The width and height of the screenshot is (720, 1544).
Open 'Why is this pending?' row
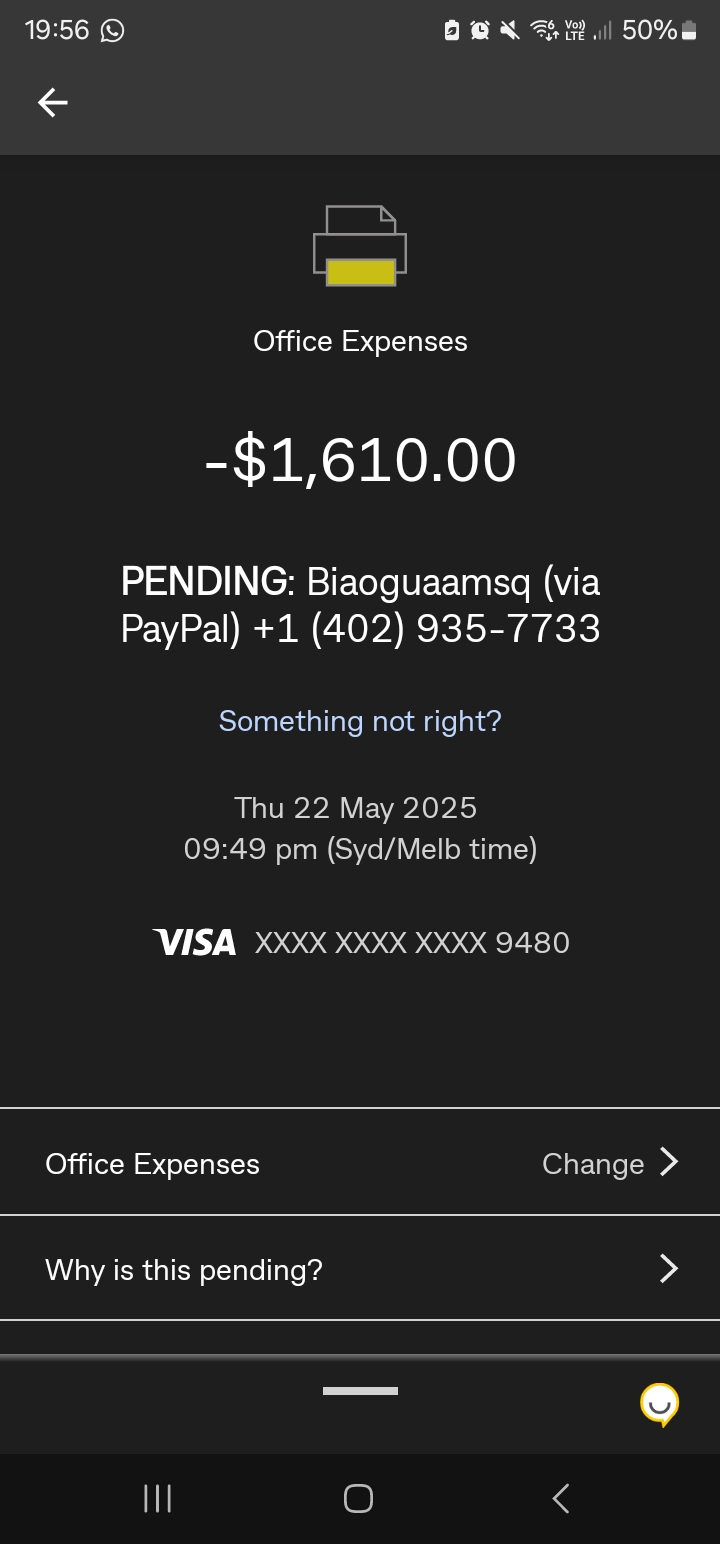click(360, 1268)
